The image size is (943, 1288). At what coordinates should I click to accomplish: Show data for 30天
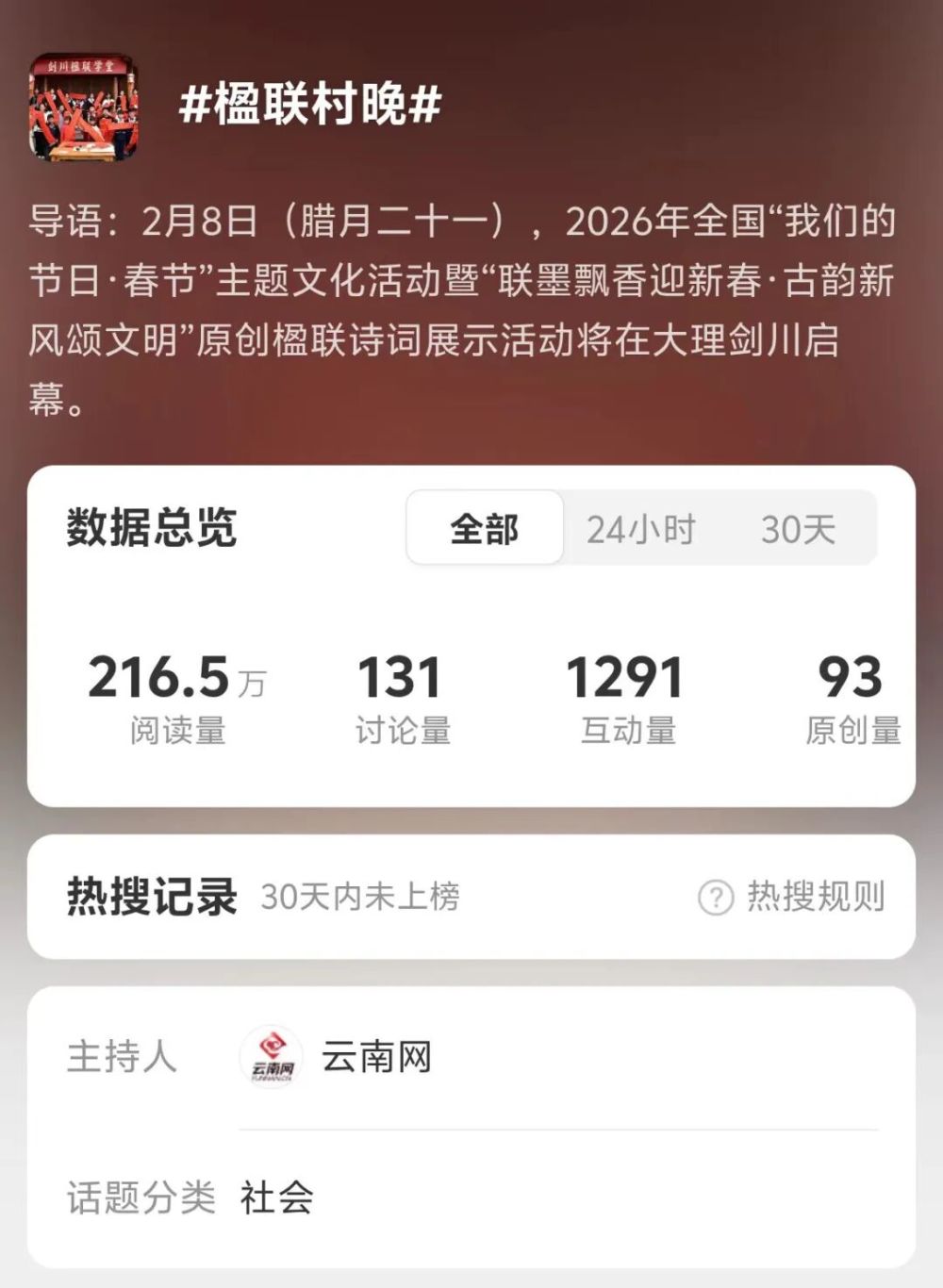coord(798,529)
